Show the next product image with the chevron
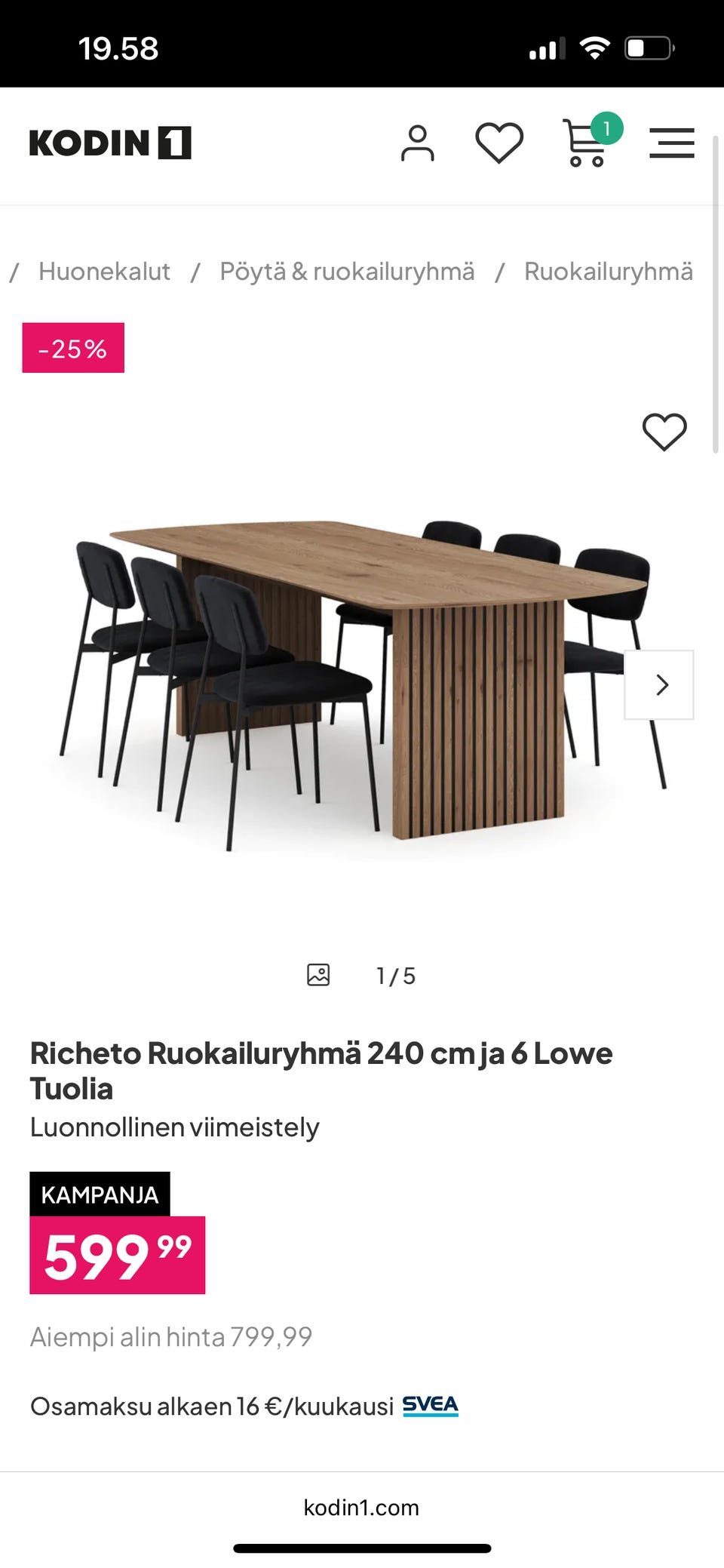The image size is (724, 1568). [660, 684]
